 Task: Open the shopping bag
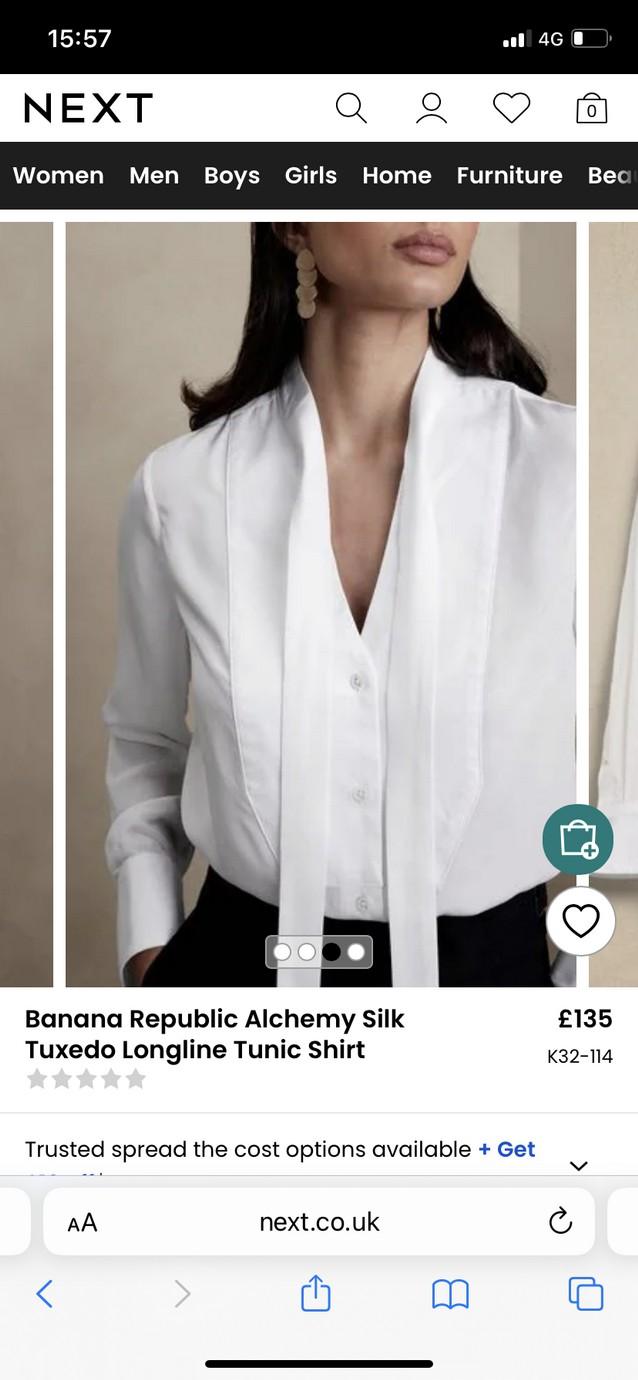click(x=591, y=108)
